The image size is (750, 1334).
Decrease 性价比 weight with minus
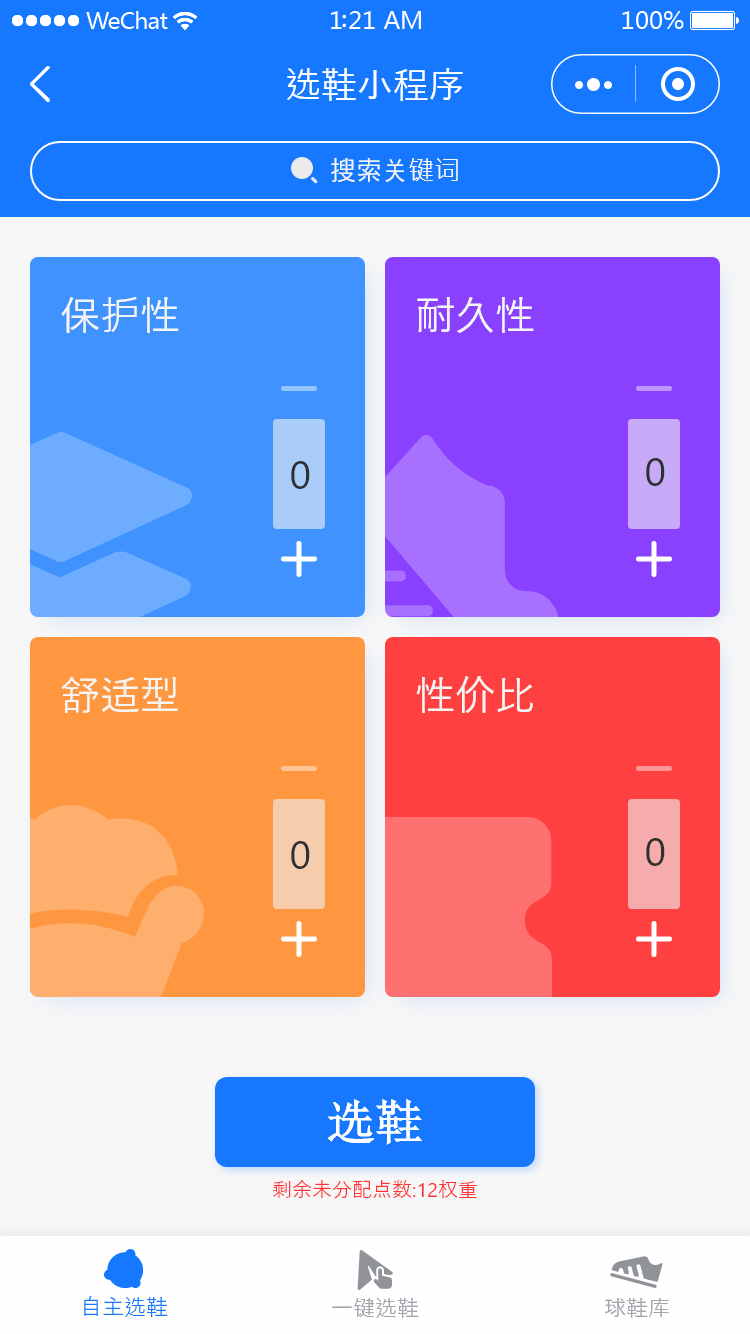(x=654, y=768)
